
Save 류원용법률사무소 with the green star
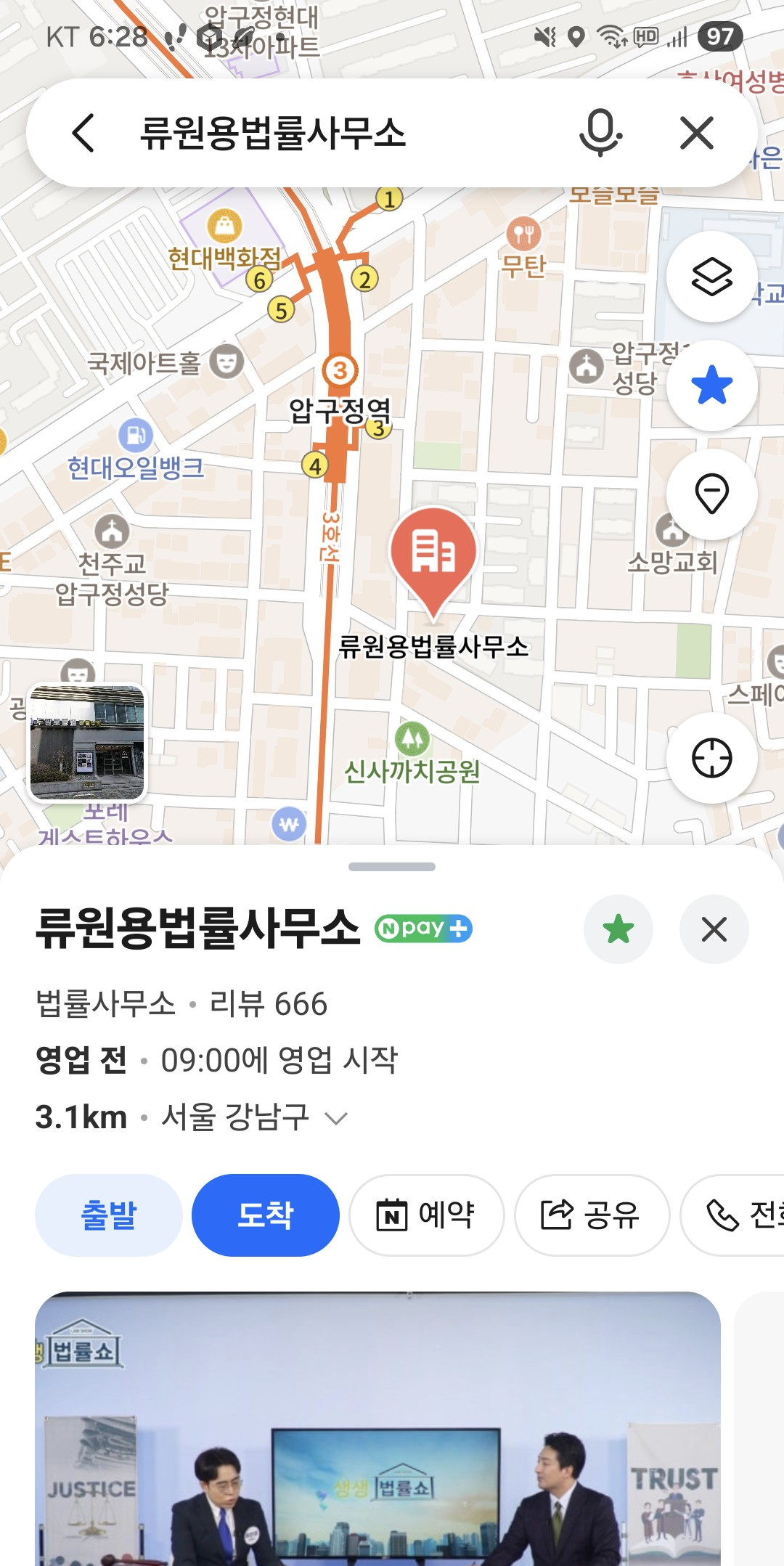[x=618, y=929]
